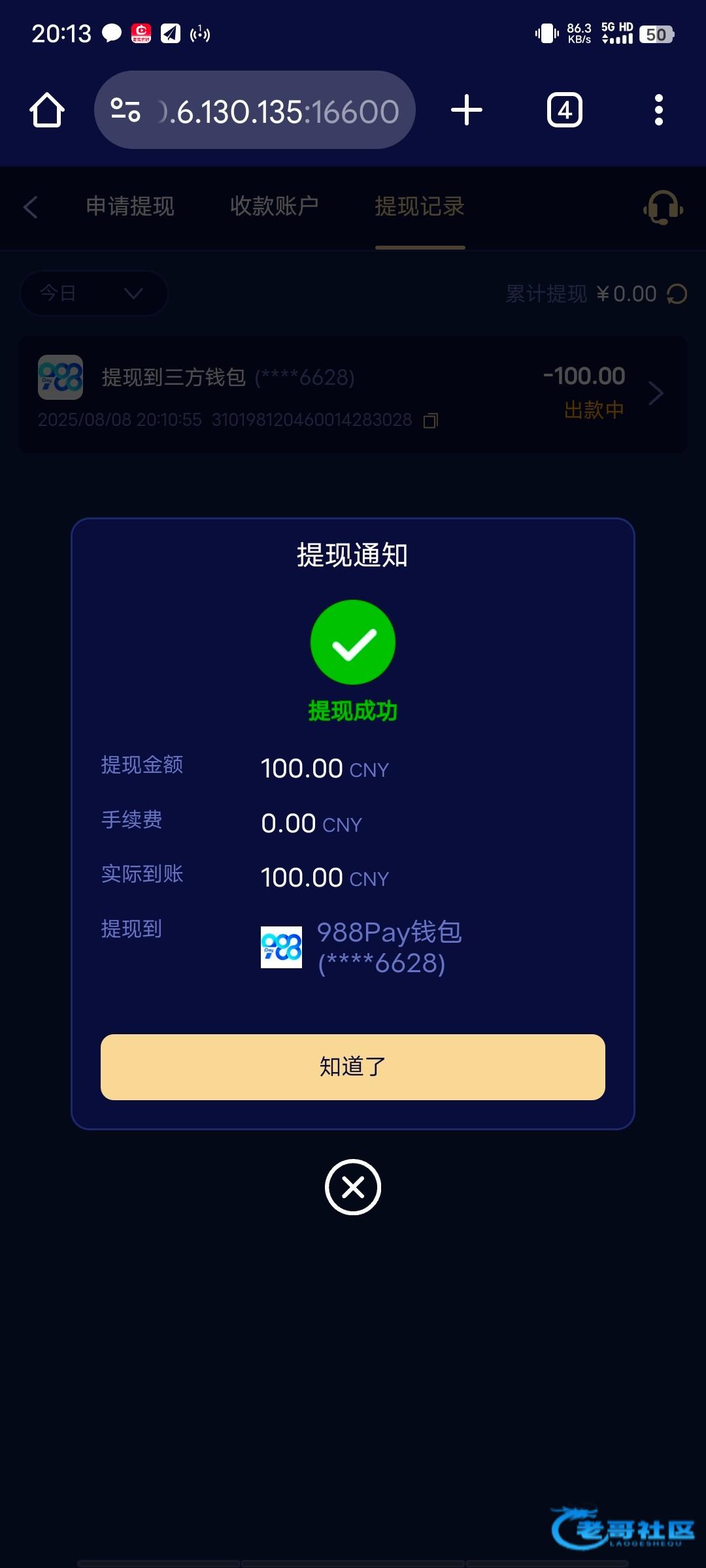Switch to the 申请提现 tab
Viewport: 706px width, 1568px height.
(130, 206)
